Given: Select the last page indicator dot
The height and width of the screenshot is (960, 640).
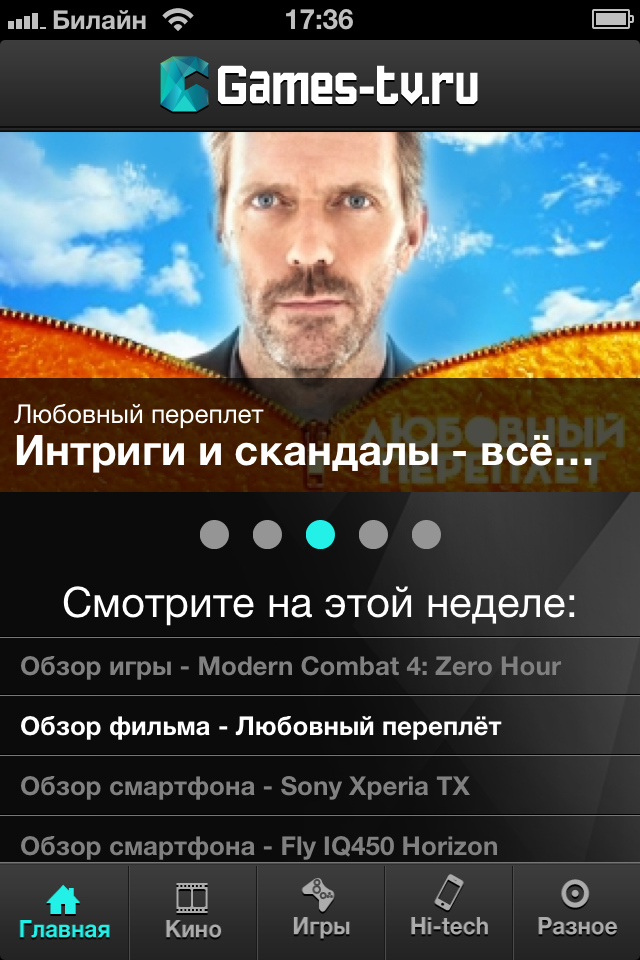Looking at the screenshot, I should click(x=426, y=535).
